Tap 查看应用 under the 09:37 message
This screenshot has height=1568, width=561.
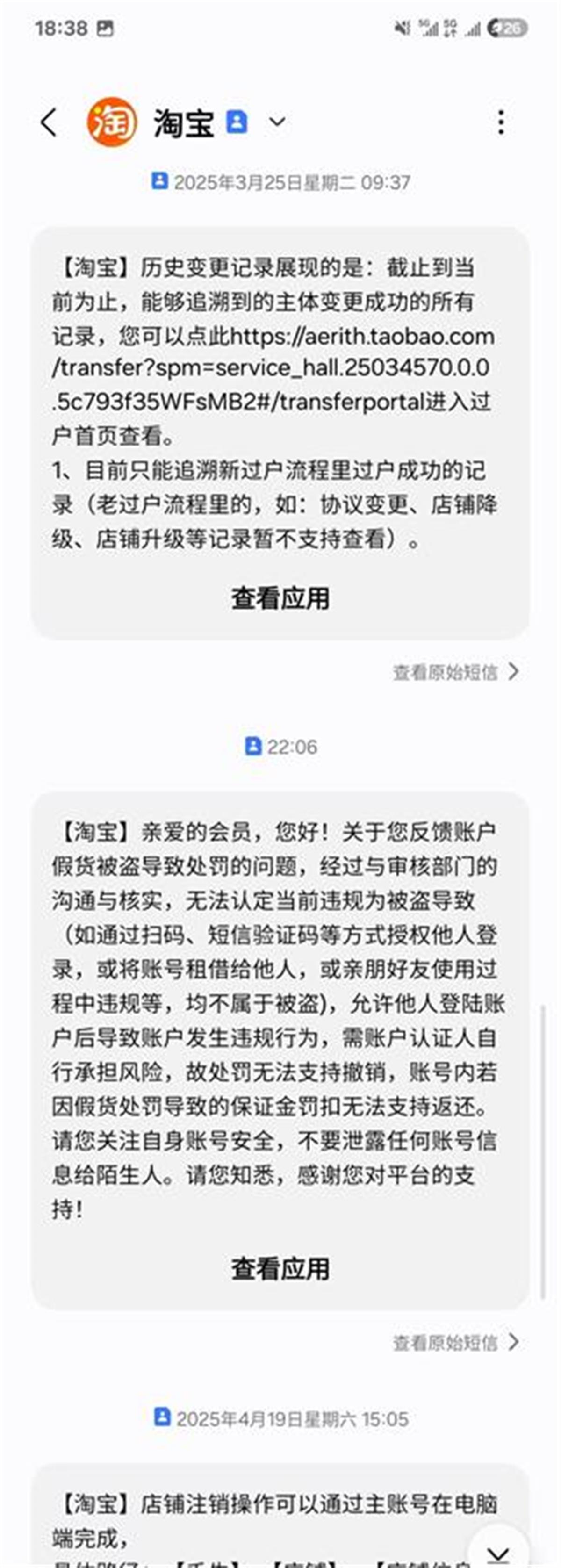[x=280, y=598]
